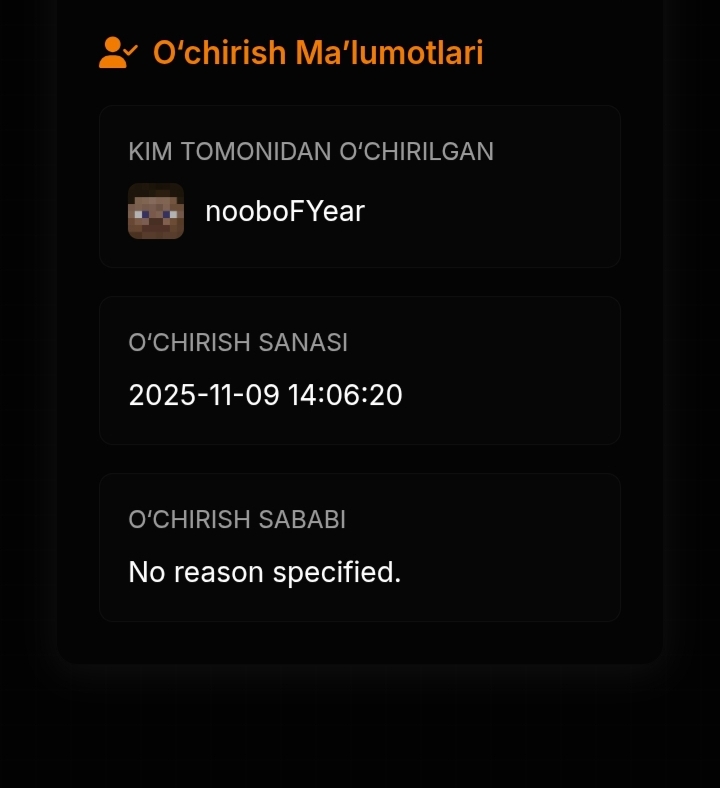Viewport: 720px width, 788px height.
Task: Open the O'CHIRISH SANASI card
Action: coord(360,370)
